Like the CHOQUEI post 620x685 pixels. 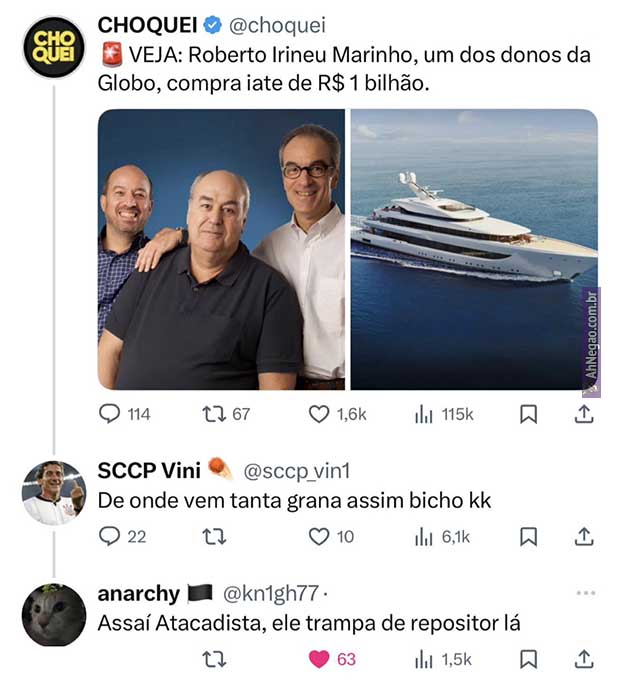319,414
